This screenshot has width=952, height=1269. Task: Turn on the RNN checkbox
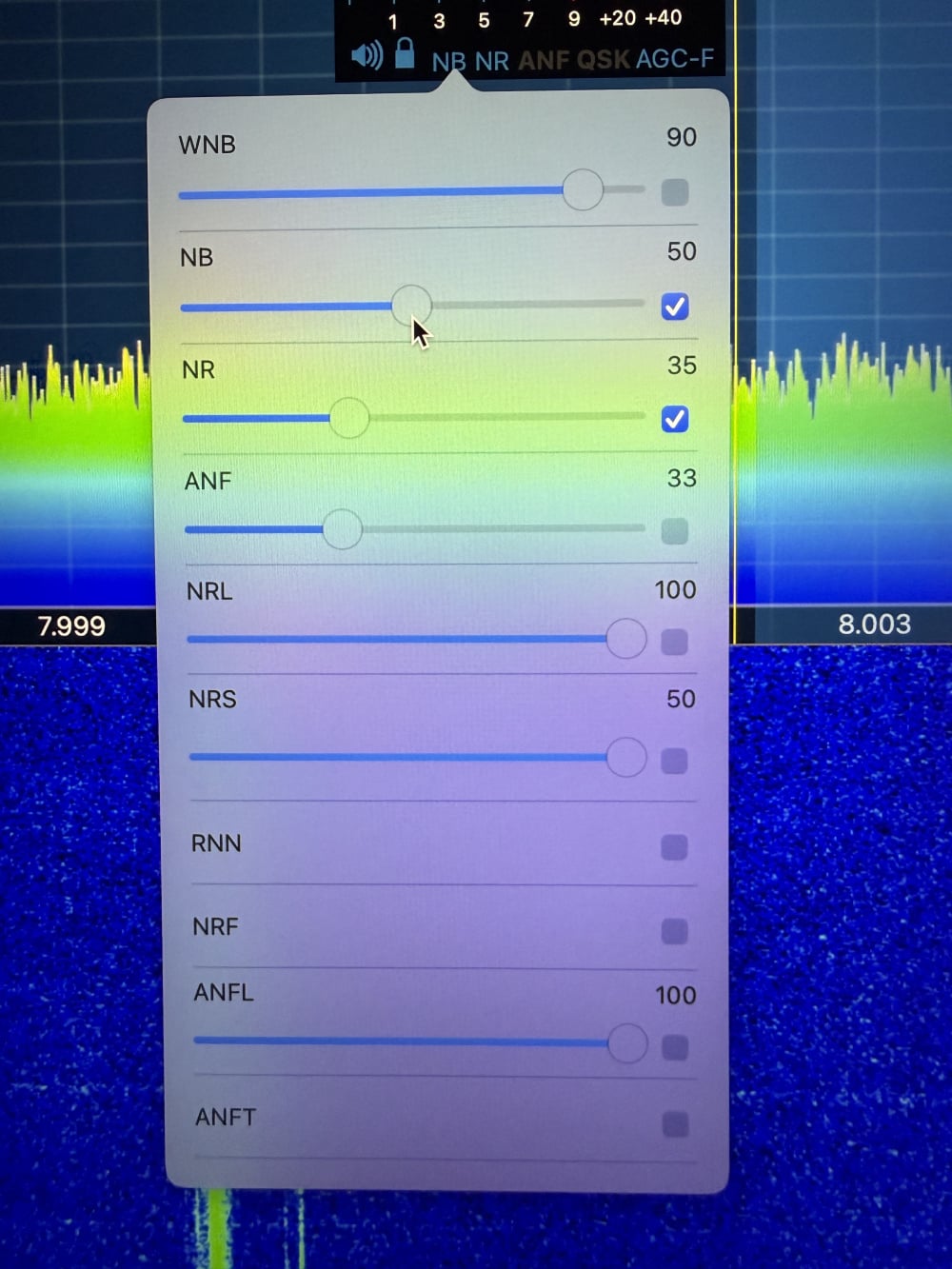[674, 846]
